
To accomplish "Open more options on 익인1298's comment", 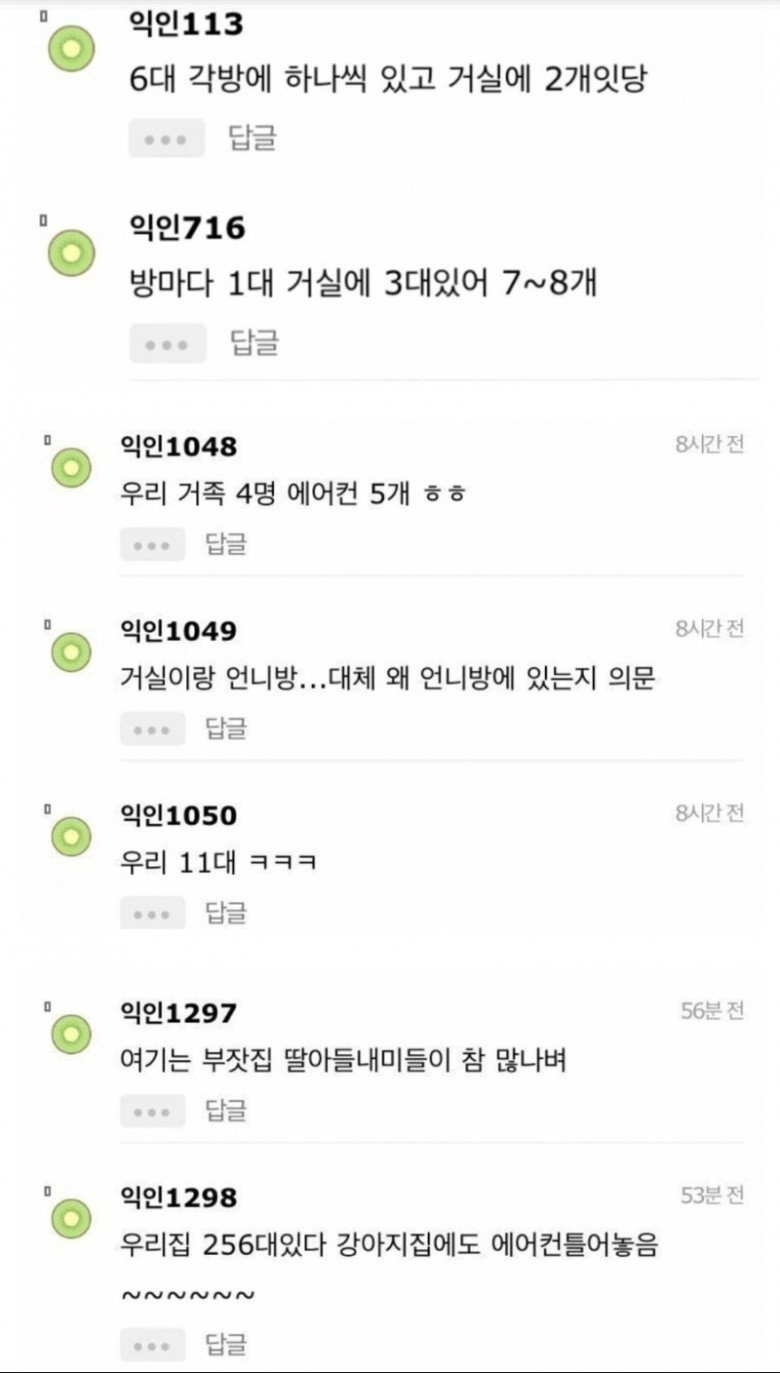I will click(152, 1344).
